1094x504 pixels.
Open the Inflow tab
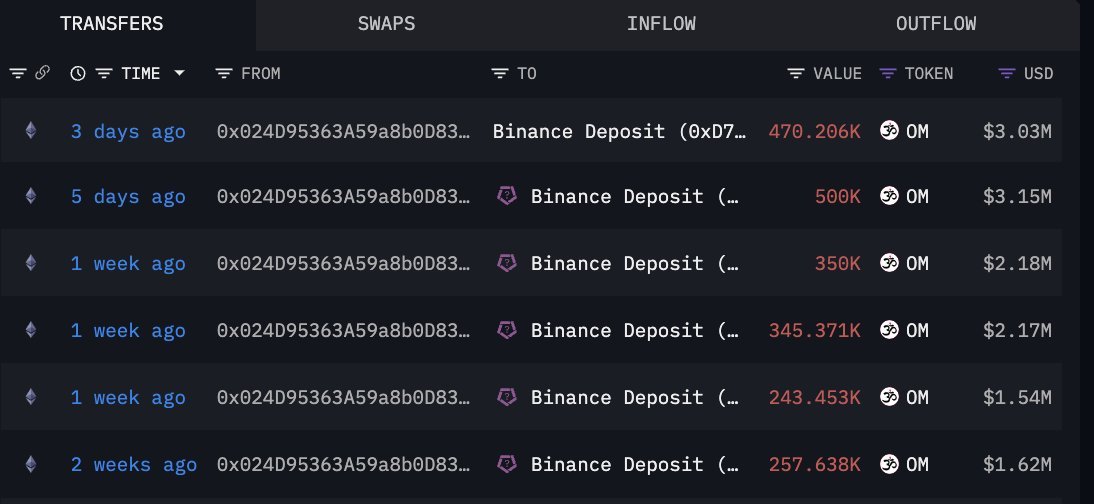[661, 24]
